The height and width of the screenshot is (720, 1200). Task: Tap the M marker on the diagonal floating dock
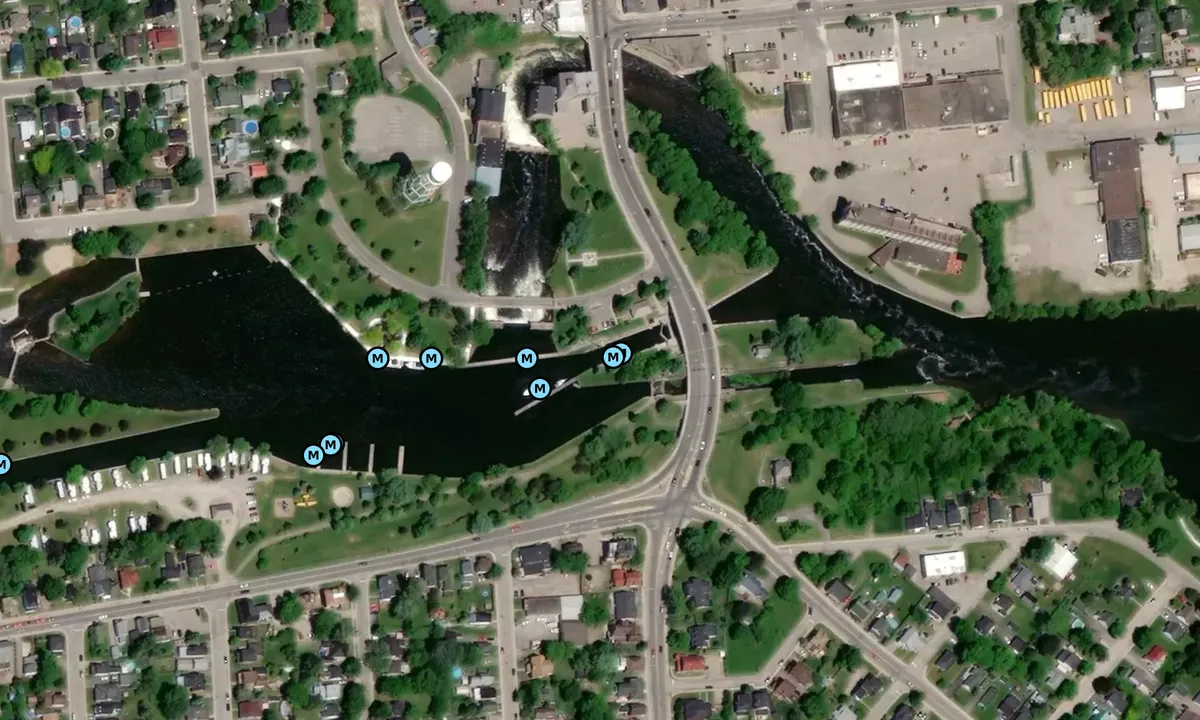coord(539,388)
